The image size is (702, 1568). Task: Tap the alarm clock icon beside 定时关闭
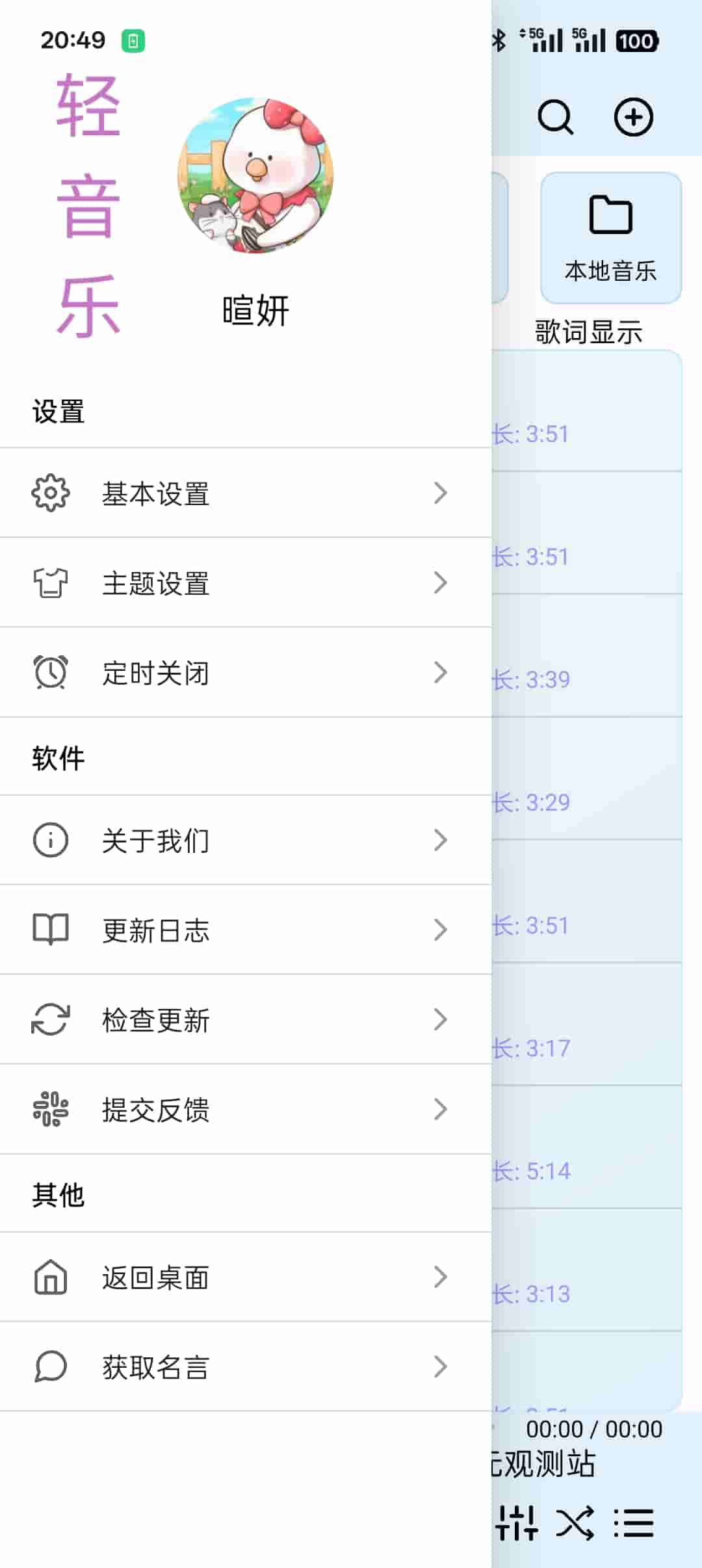pos(49,672)
